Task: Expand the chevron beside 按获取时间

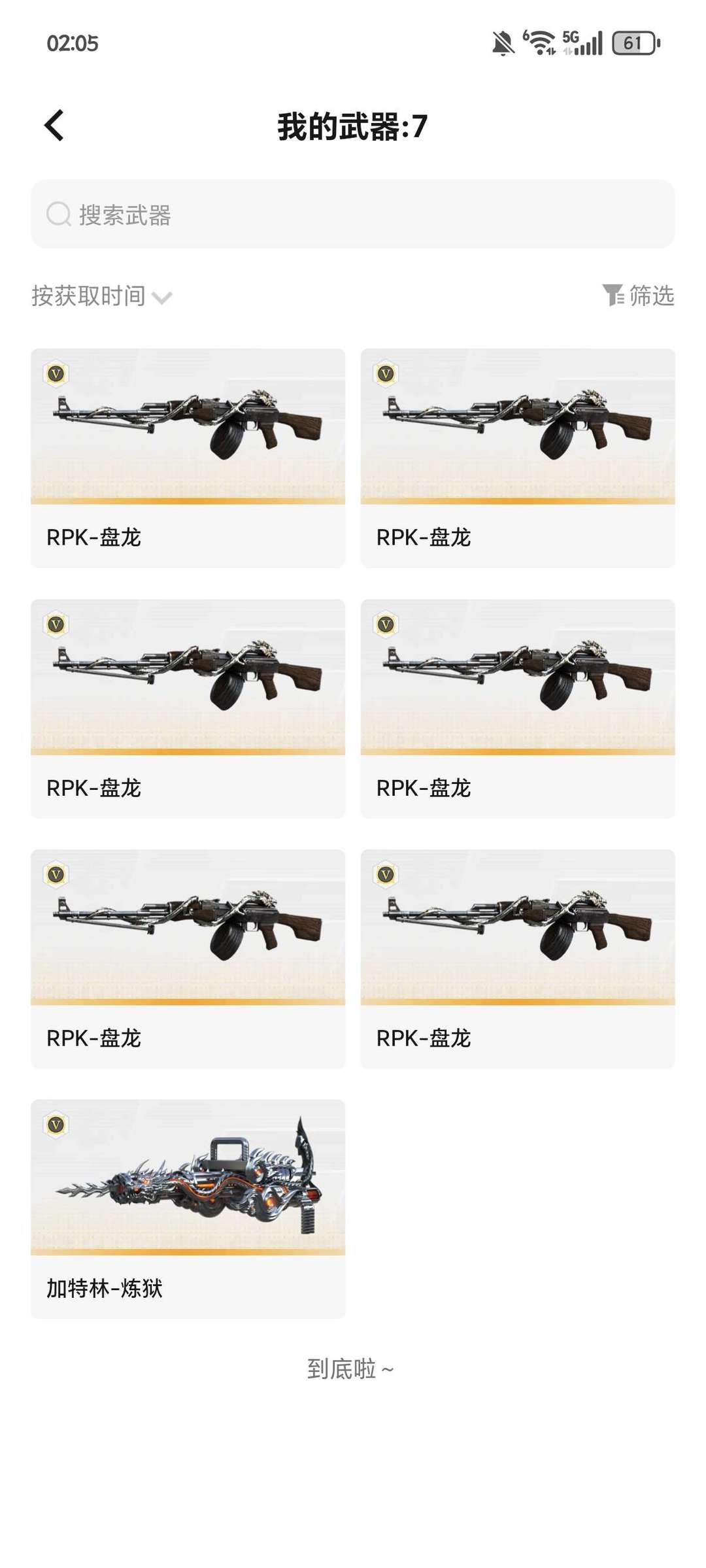Action: pos(161,299)
